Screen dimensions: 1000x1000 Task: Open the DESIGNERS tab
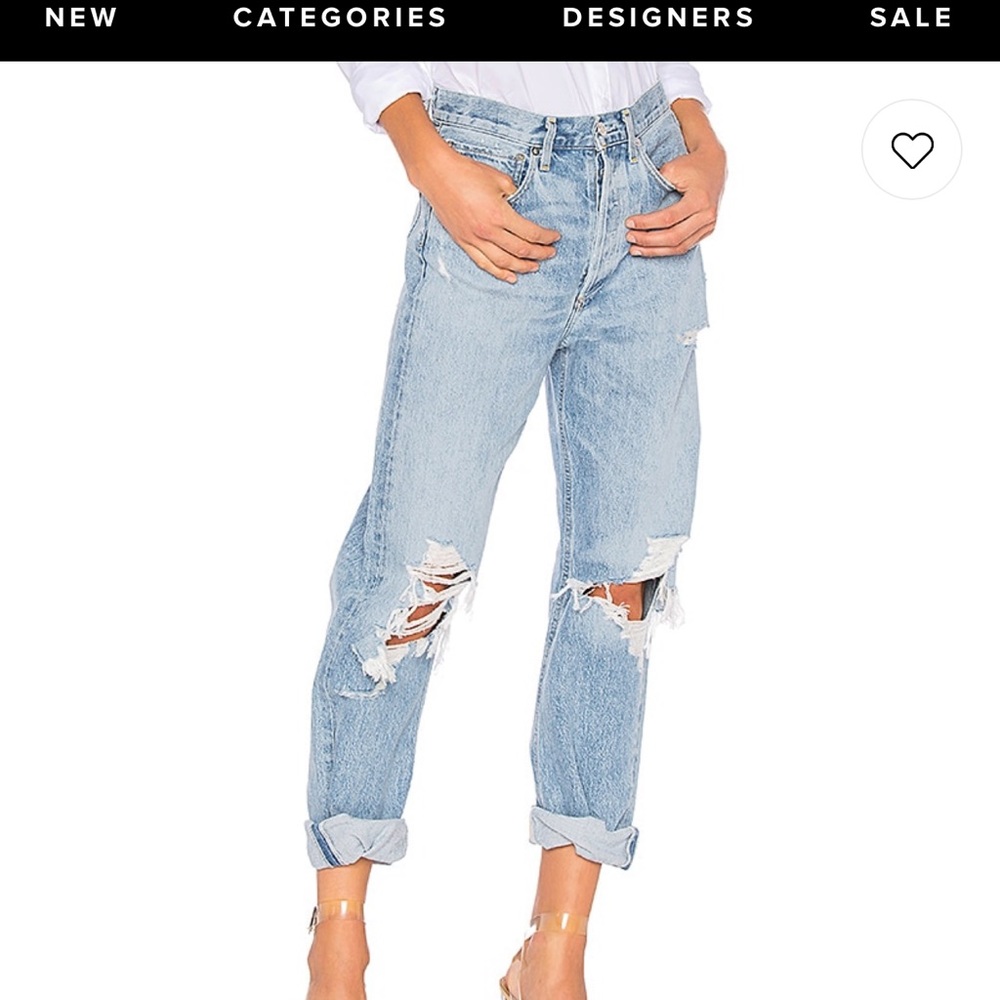tap(658, 18)
